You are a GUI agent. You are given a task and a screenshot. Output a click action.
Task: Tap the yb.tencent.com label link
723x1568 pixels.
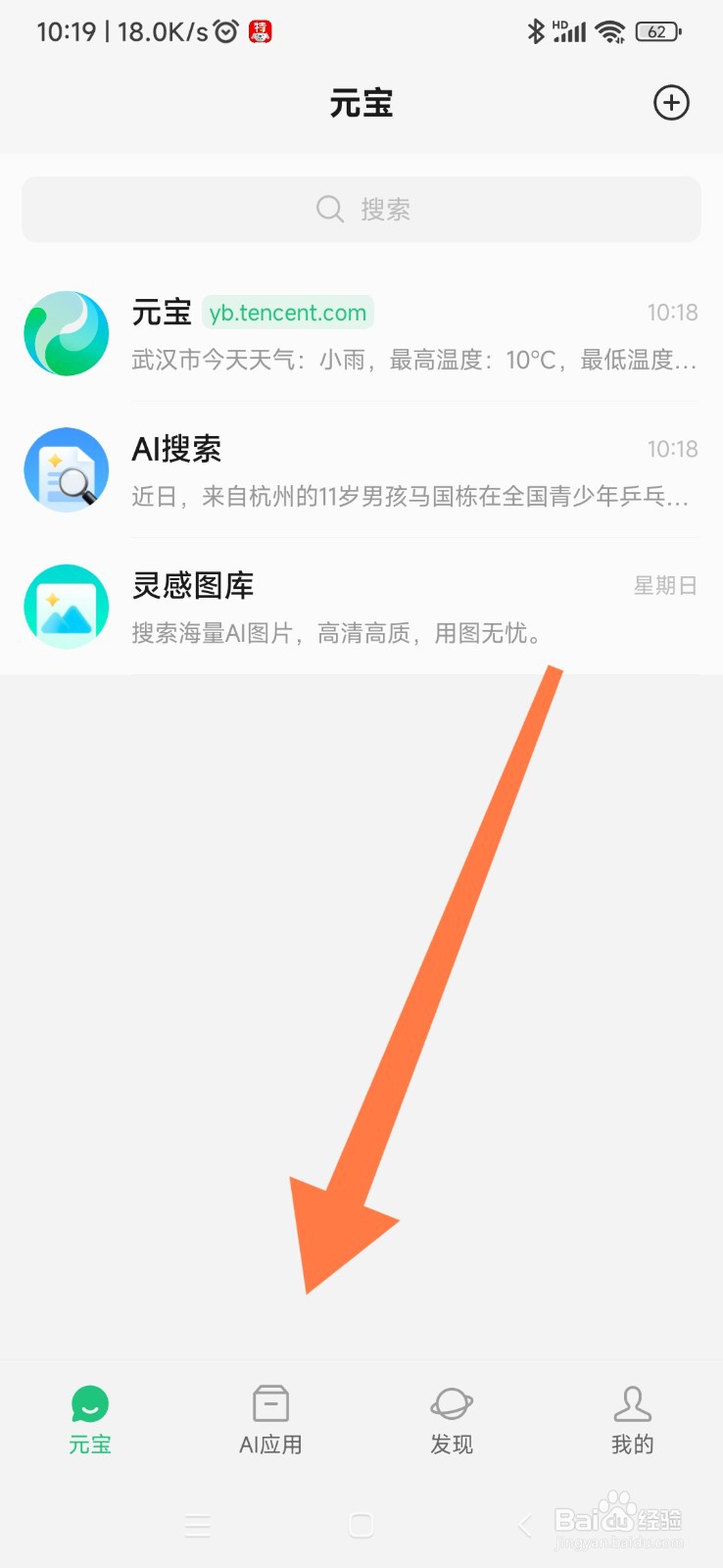coord(287,312)
